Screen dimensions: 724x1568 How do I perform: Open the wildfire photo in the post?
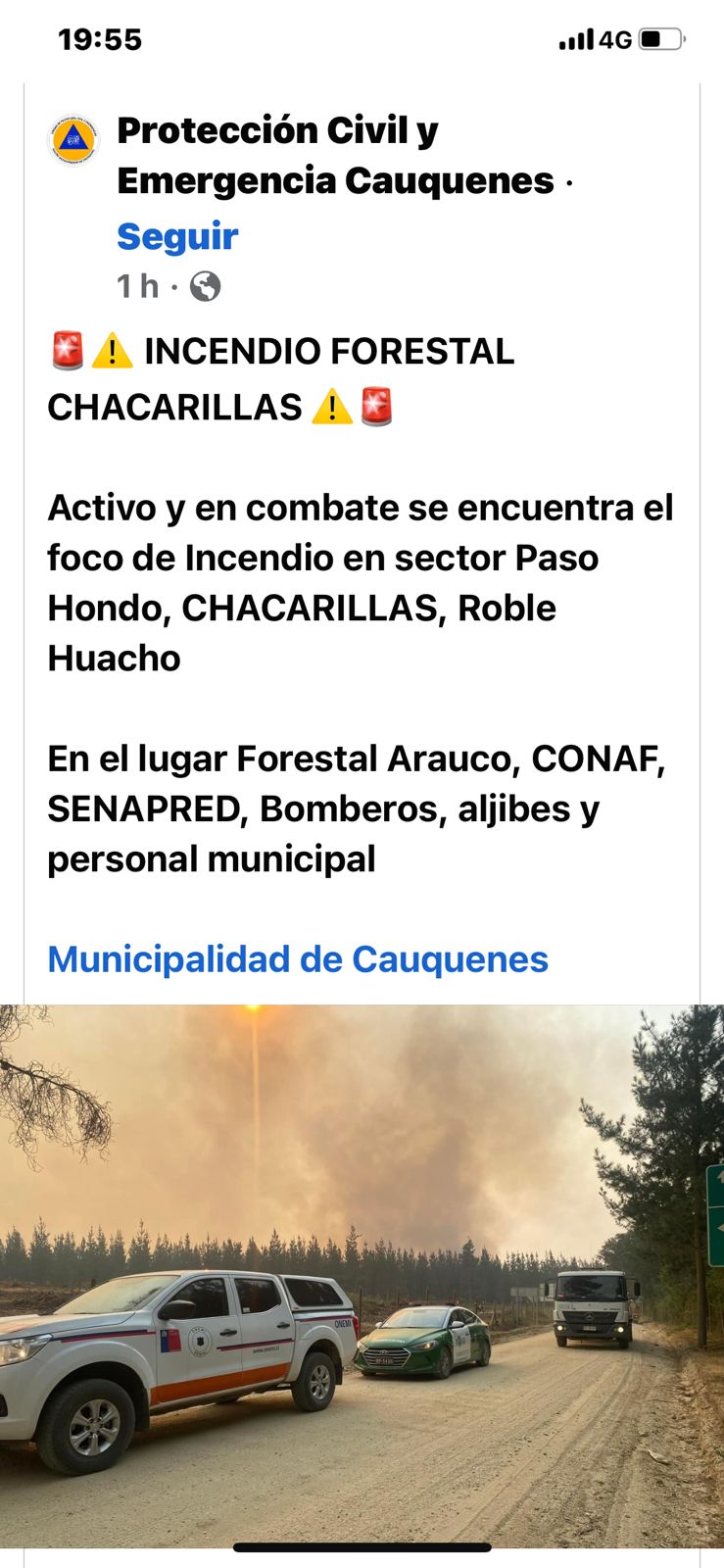(x=362, y=1274)
